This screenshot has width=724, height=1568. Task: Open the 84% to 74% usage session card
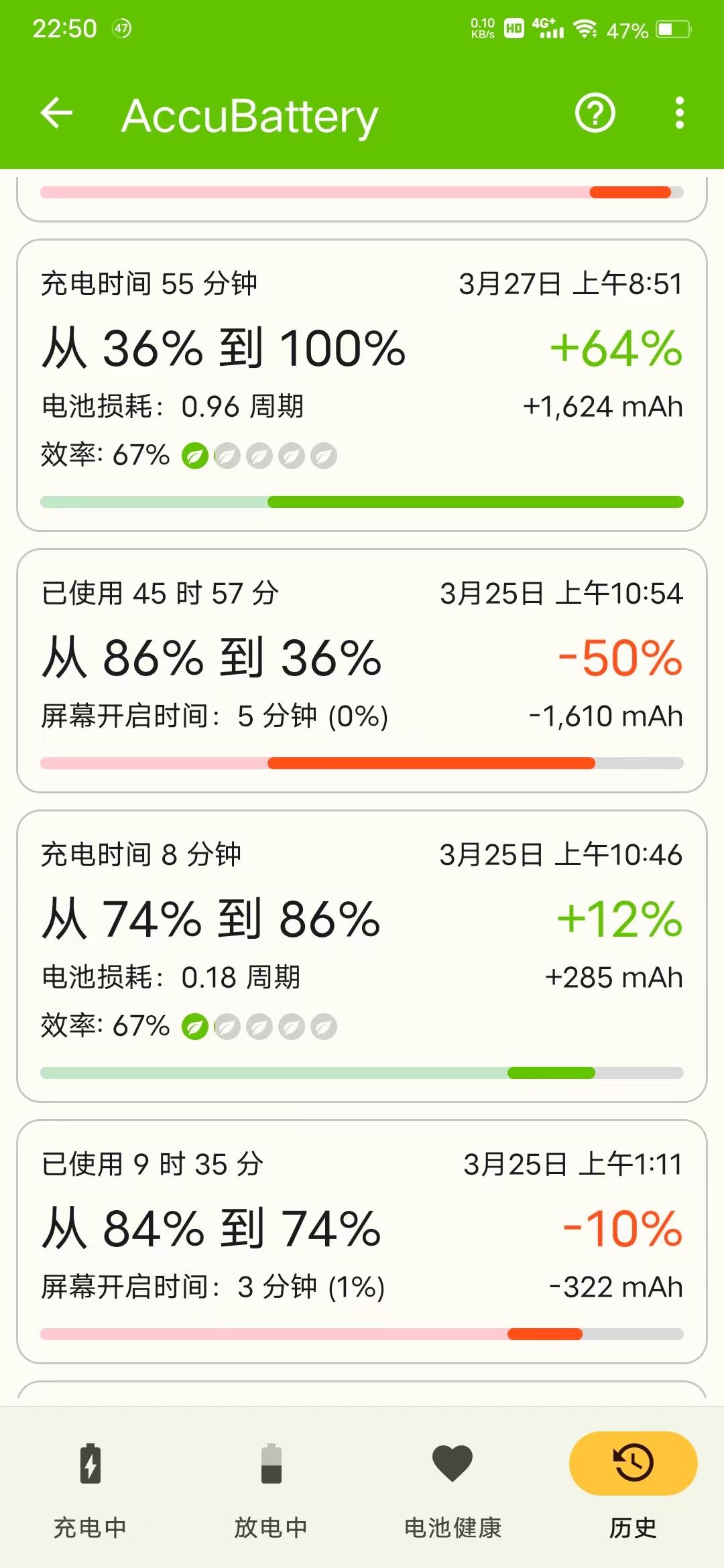tap(362, 1242)
